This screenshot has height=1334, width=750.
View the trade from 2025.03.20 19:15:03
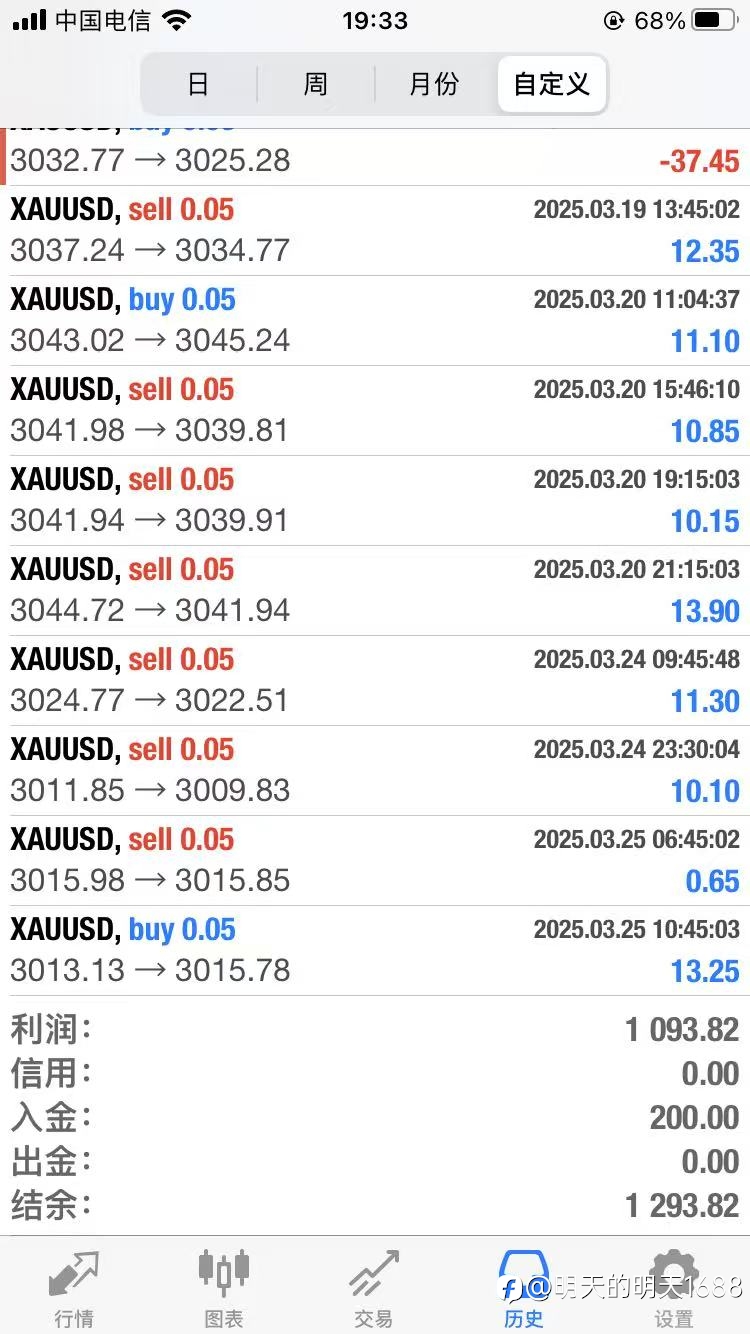pyautogui.click(x=375, y=501)
